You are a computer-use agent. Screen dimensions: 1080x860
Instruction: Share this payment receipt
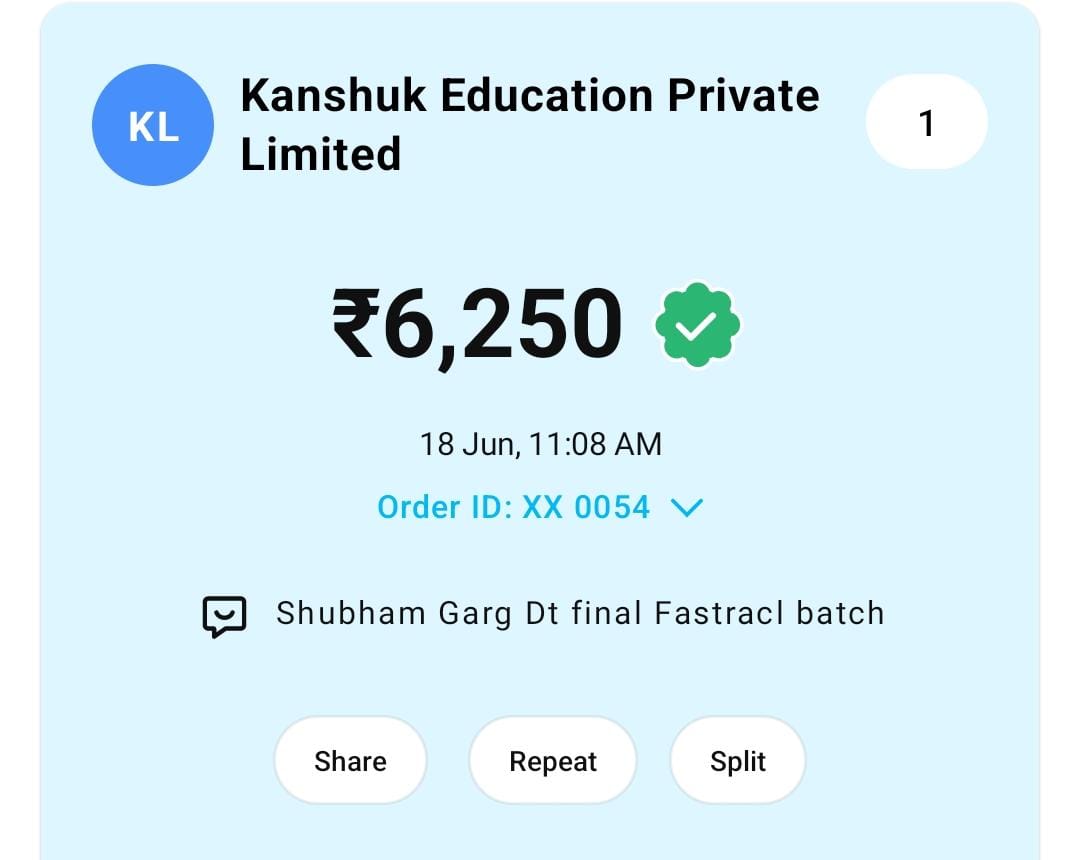click(350, 761)
